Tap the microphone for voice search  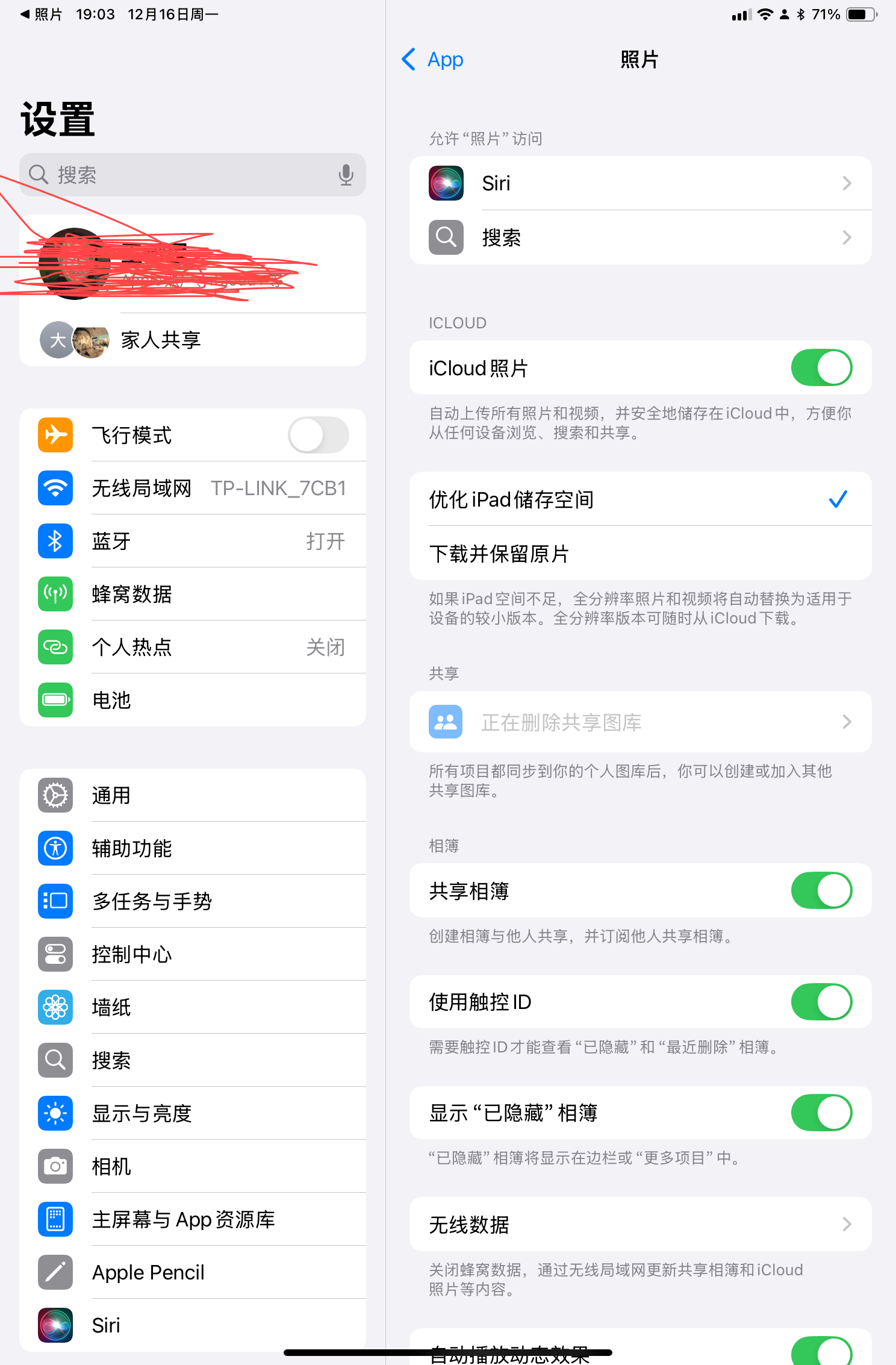[346, 175]
